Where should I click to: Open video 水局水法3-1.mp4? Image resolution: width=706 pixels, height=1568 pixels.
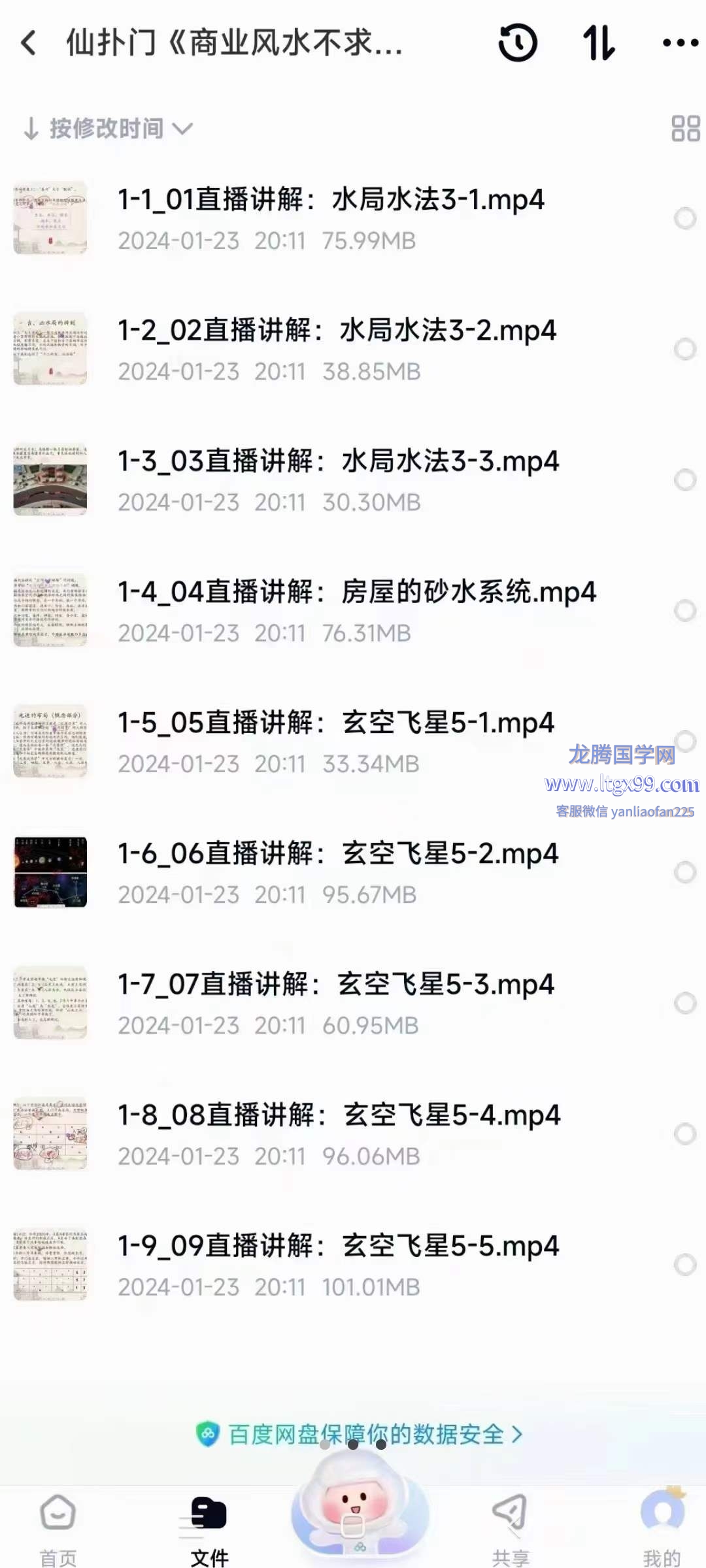click(330, 200)
